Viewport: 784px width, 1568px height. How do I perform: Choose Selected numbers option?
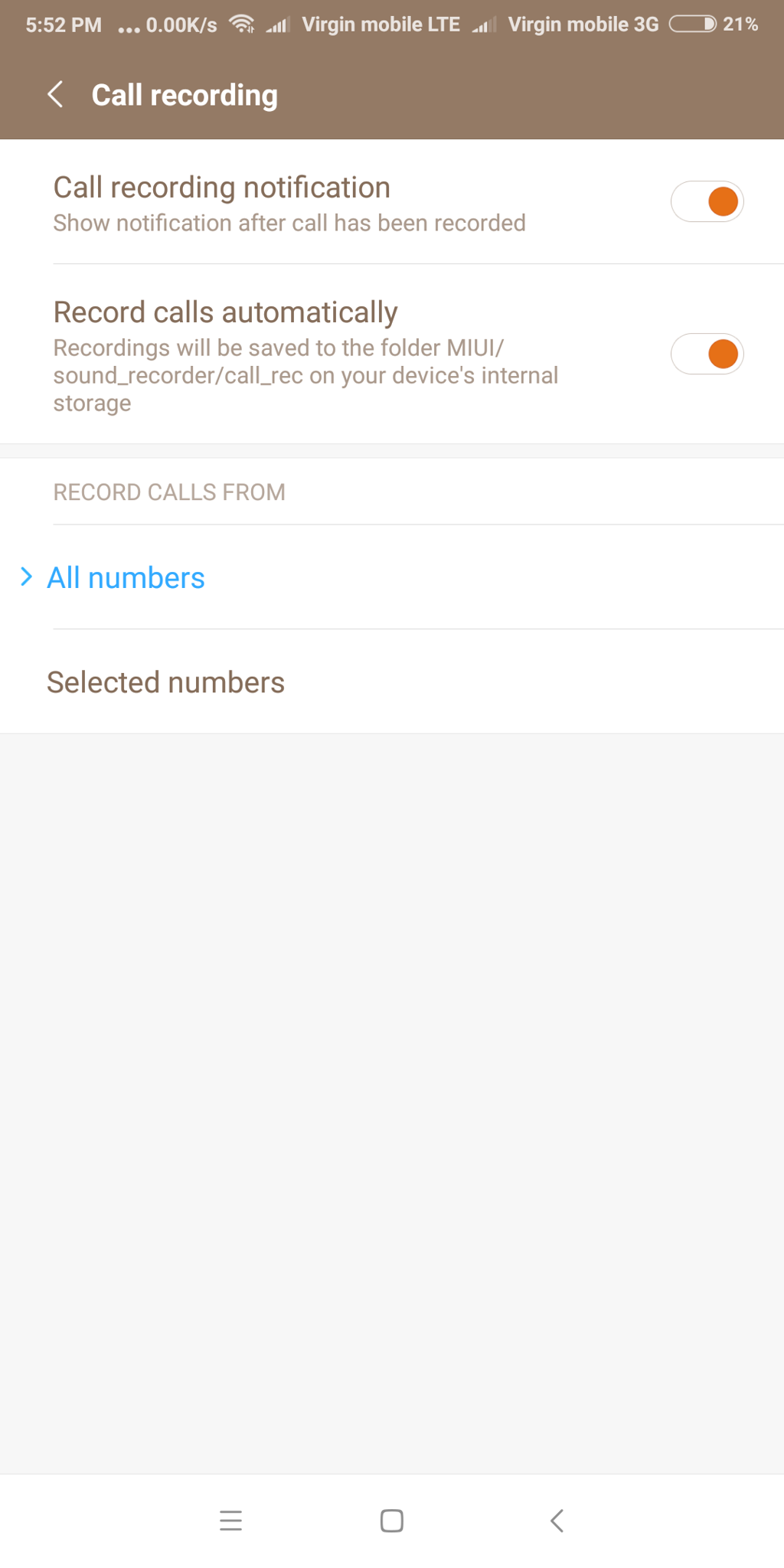(165, 682)
